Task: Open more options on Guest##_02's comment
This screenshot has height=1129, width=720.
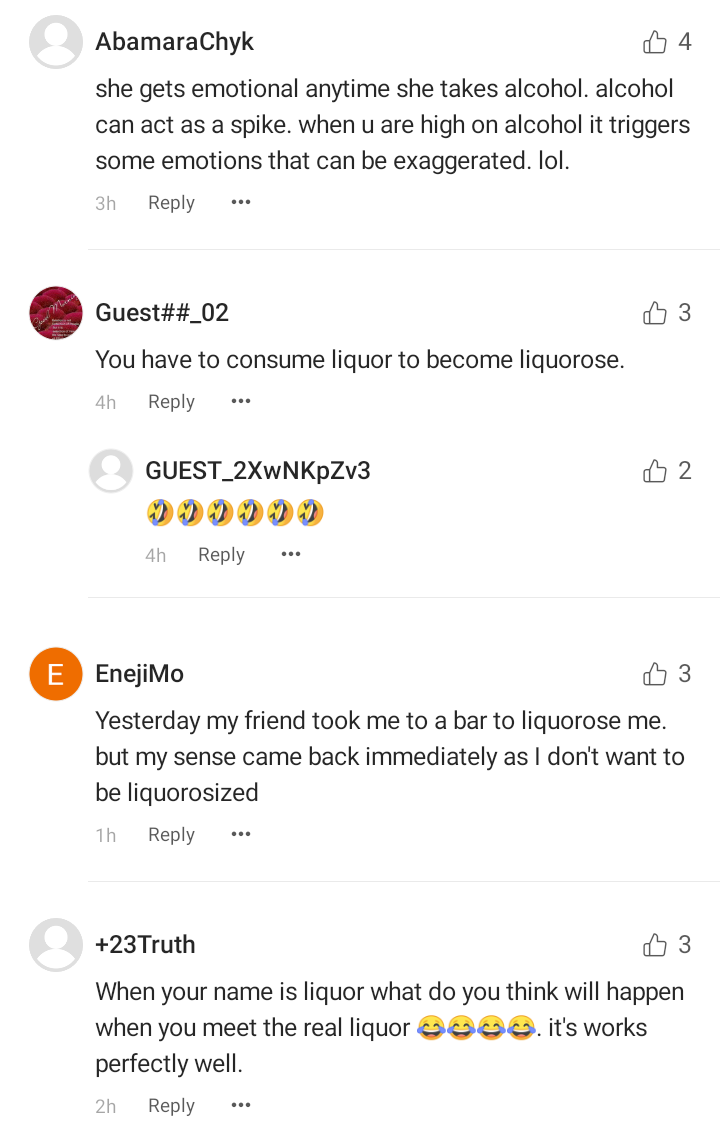Action: tap(241, 401)
